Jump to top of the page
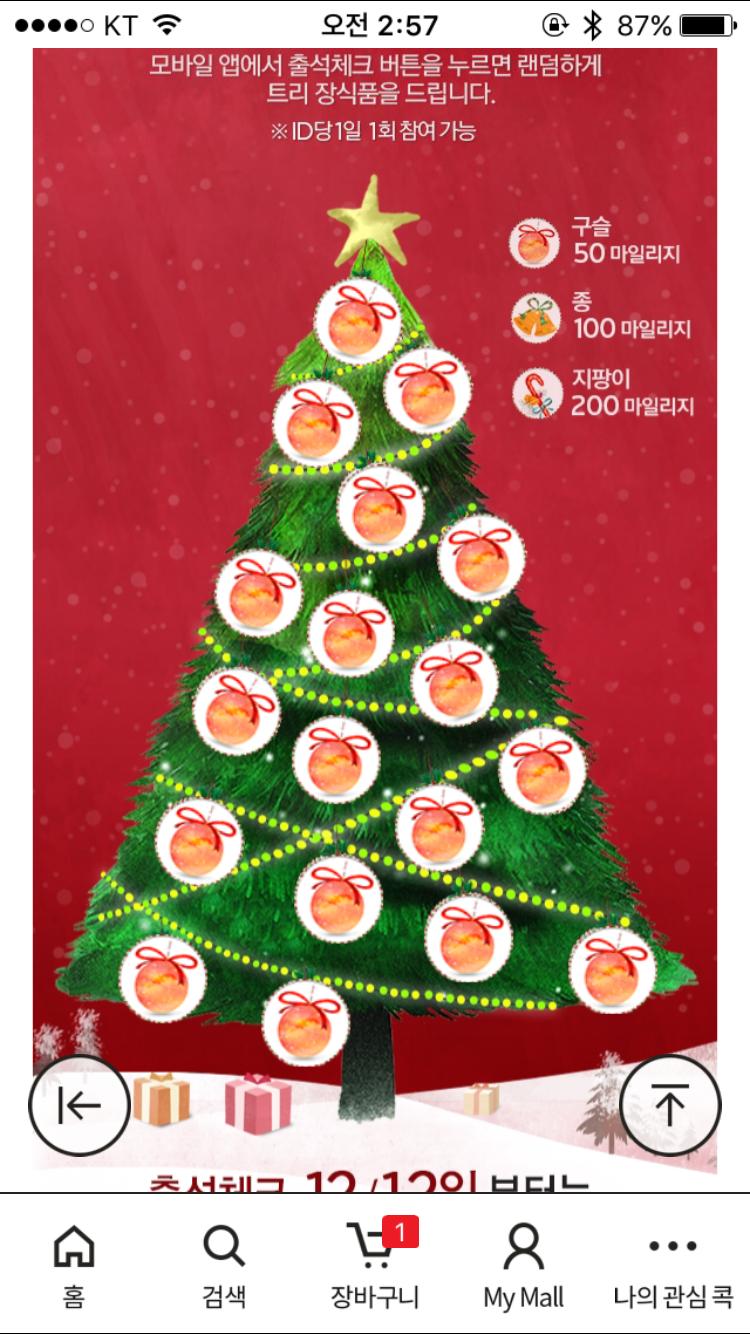 (670, 1106)
